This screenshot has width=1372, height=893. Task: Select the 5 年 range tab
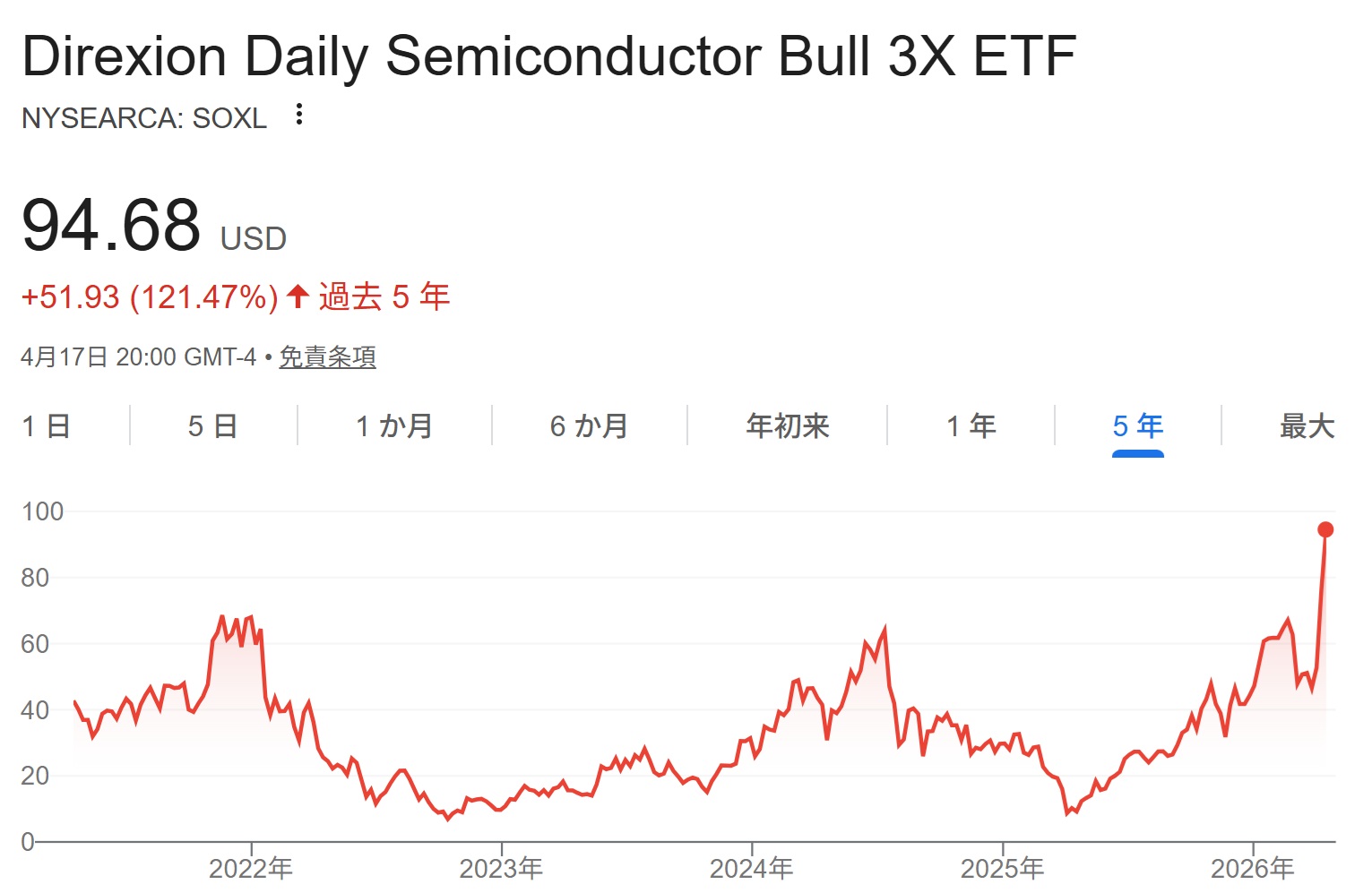(1137, 426)
